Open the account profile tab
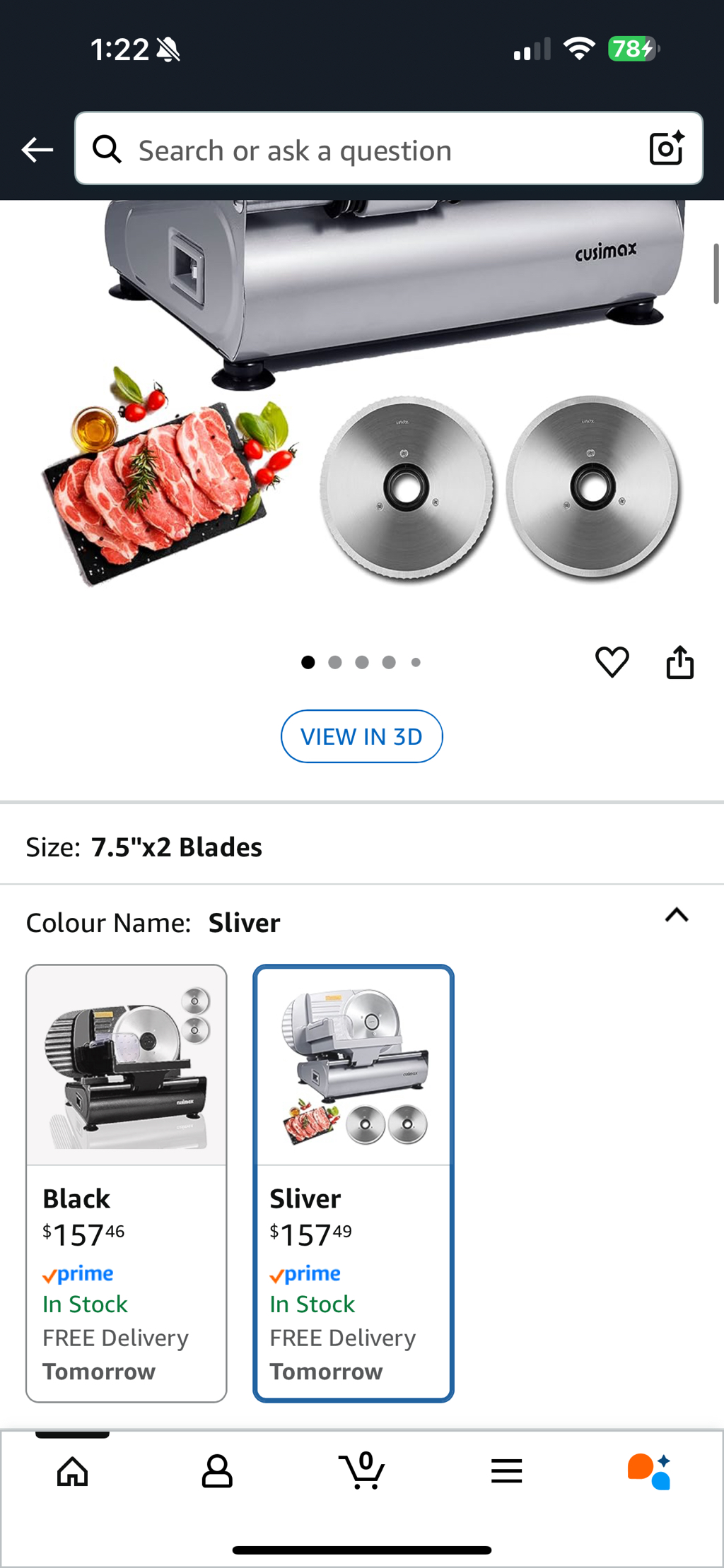This screenshot has width=724, height=1568. click(217, 1472)
